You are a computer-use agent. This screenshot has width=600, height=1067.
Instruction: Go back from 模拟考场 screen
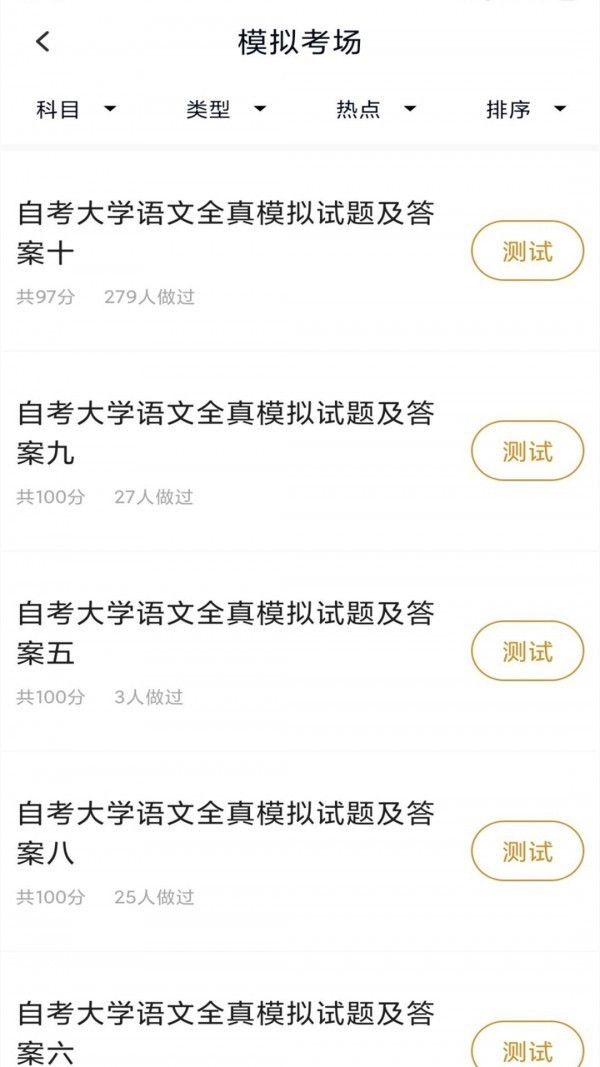tap(42, 42)
